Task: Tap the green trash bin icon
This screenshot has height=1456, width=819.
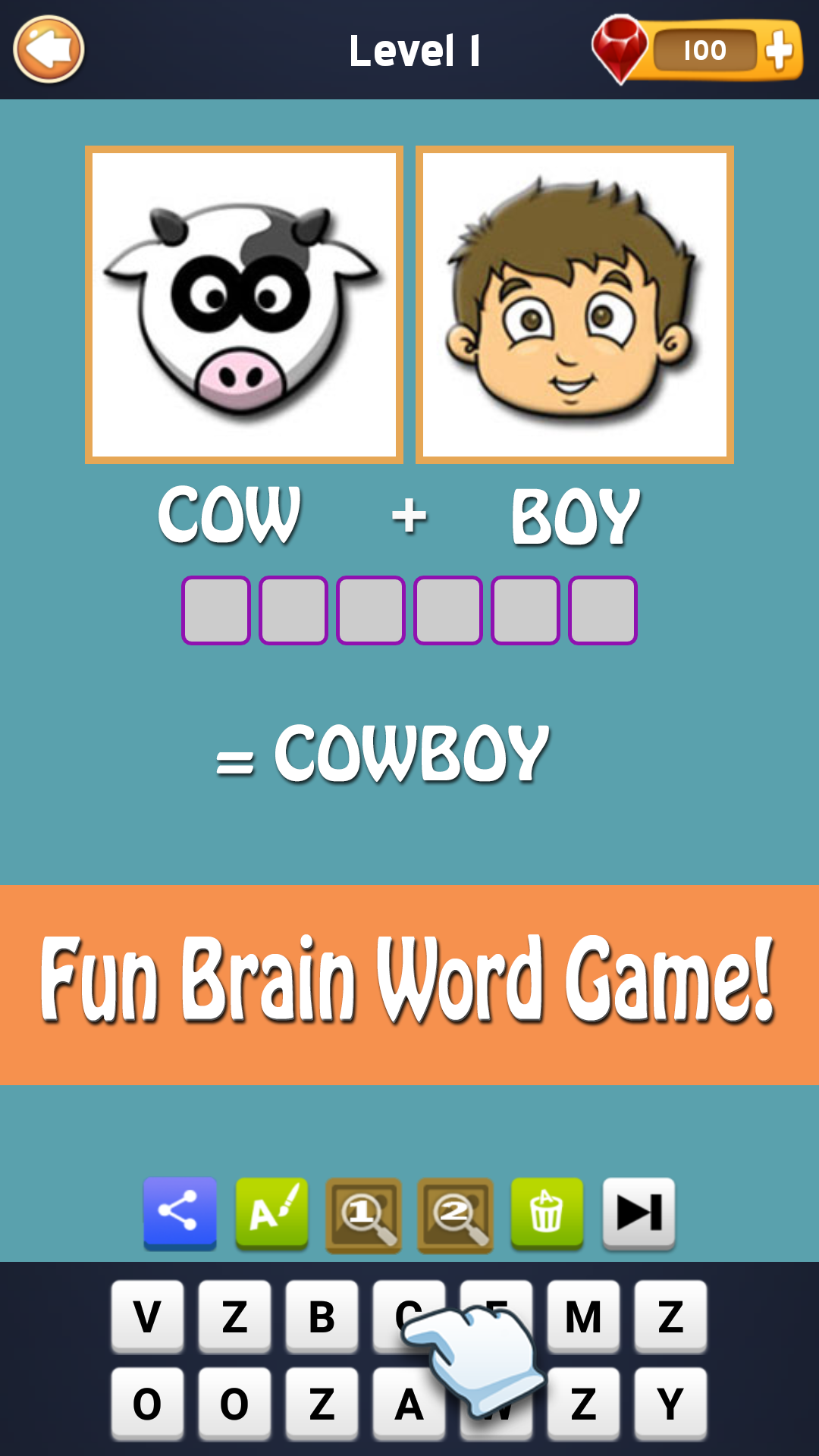Action: (548, 1211)
